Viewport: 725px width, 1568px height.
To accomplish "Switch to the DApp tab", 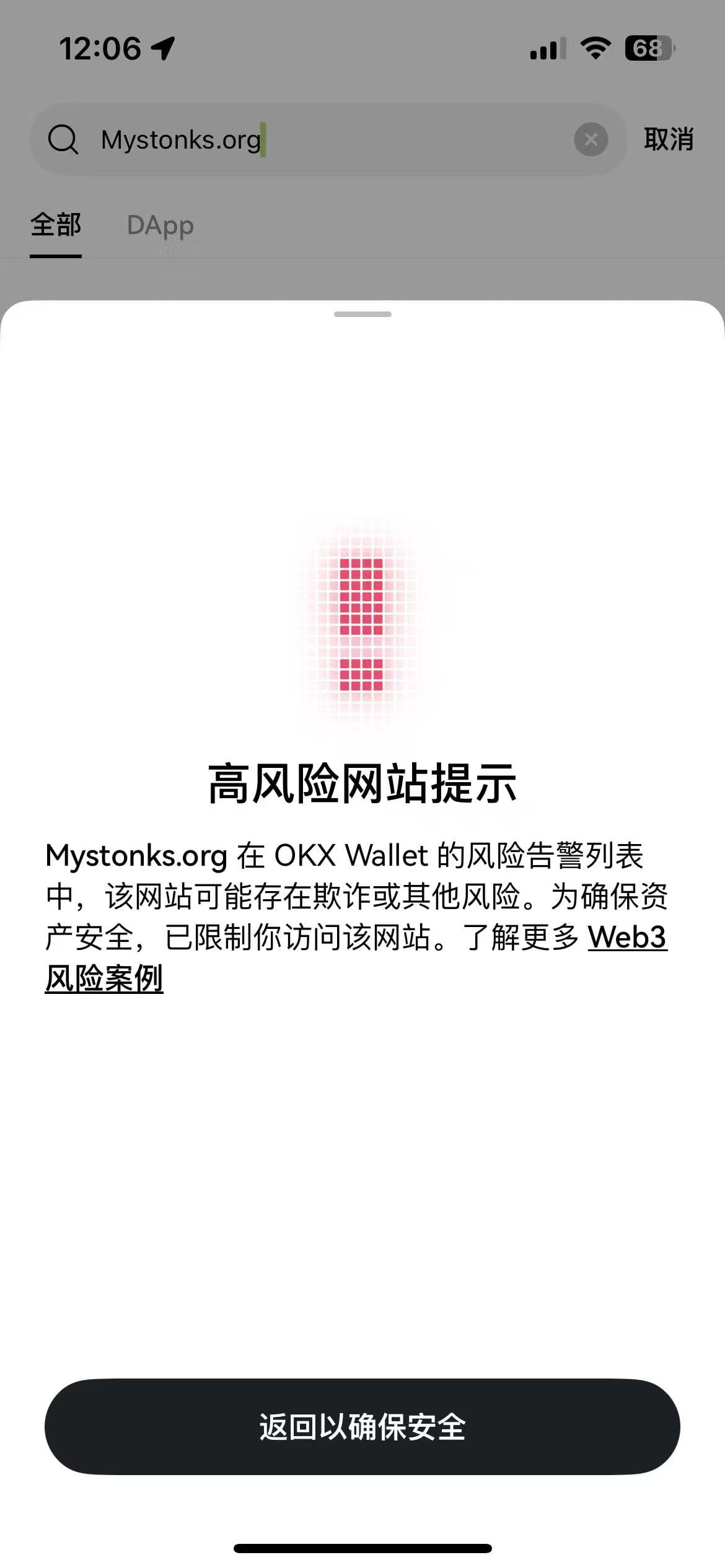I will pyautogui.click(x=160, y=225).
